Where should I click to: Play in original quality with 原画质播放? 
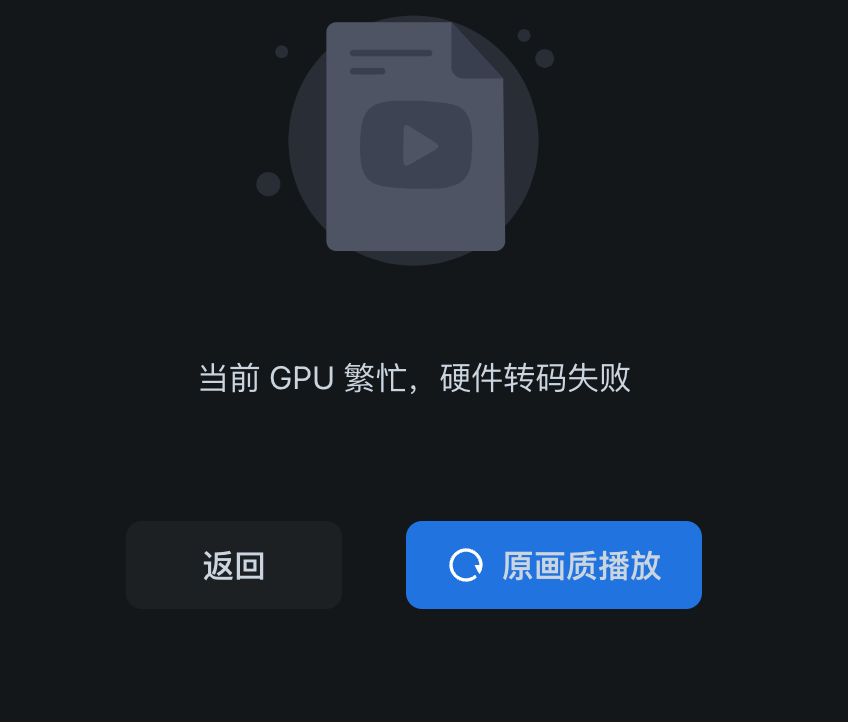[553, 565]
